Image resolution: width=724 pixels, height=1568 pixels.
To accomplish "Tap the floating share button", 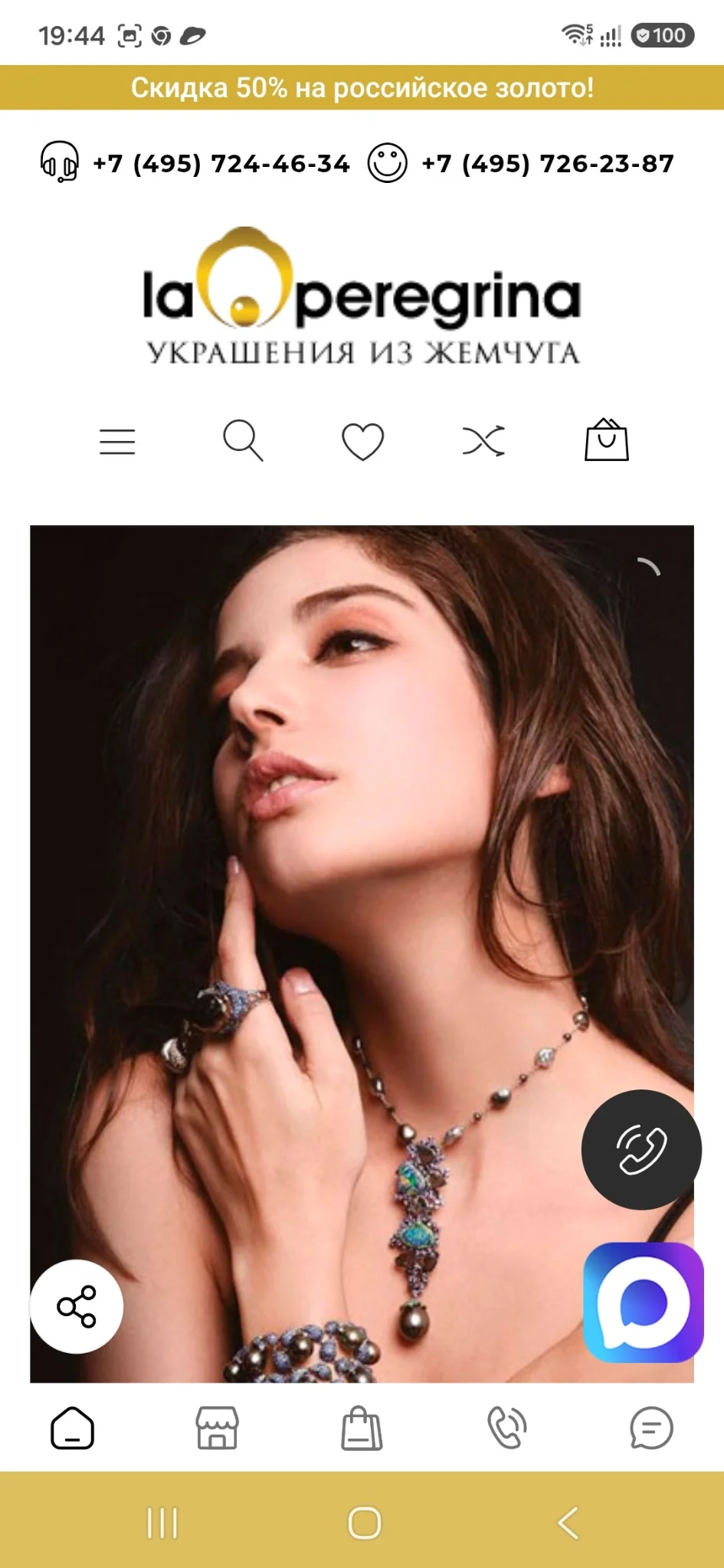I will click(x=77, y=1306).
